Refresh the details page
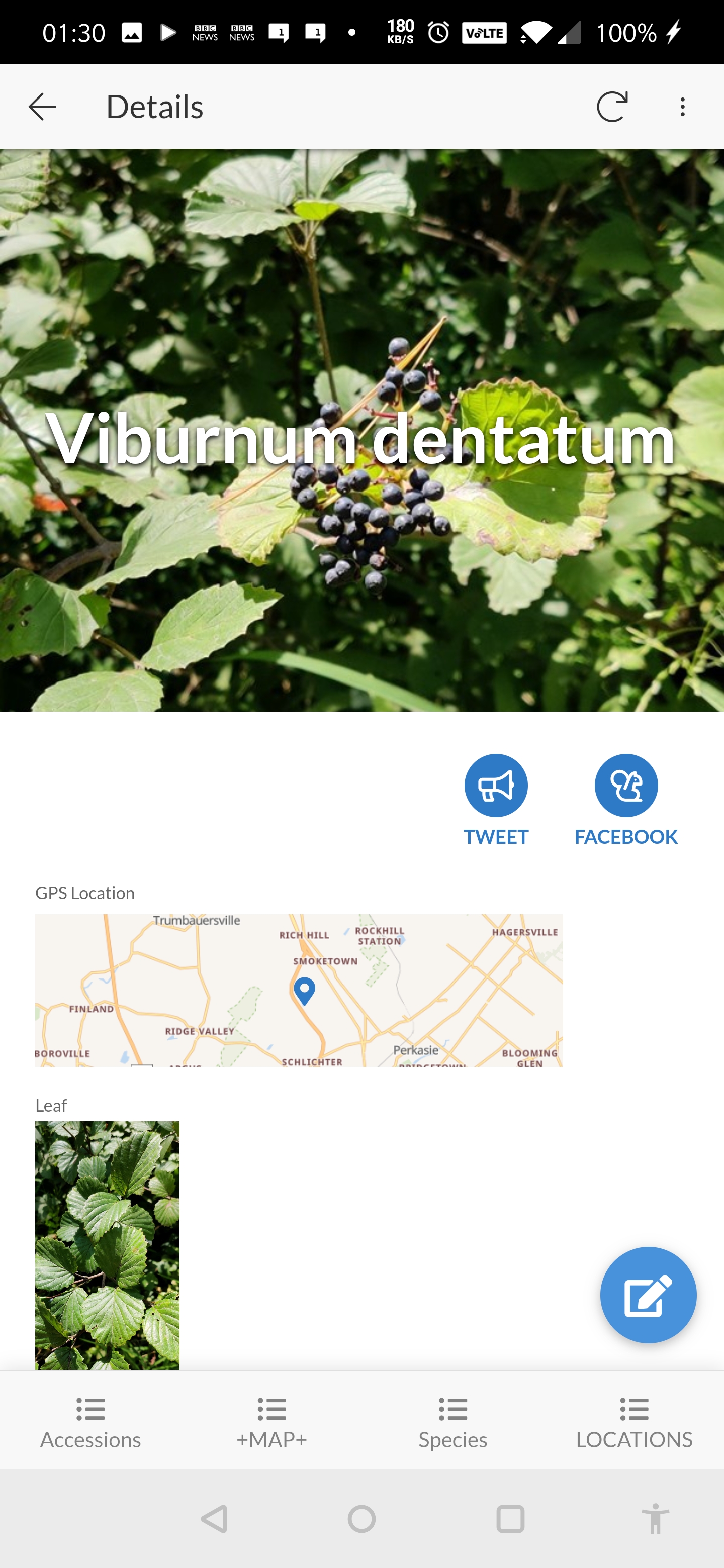Viewport: 724px width, 1568px height. (x=611, y=107)
